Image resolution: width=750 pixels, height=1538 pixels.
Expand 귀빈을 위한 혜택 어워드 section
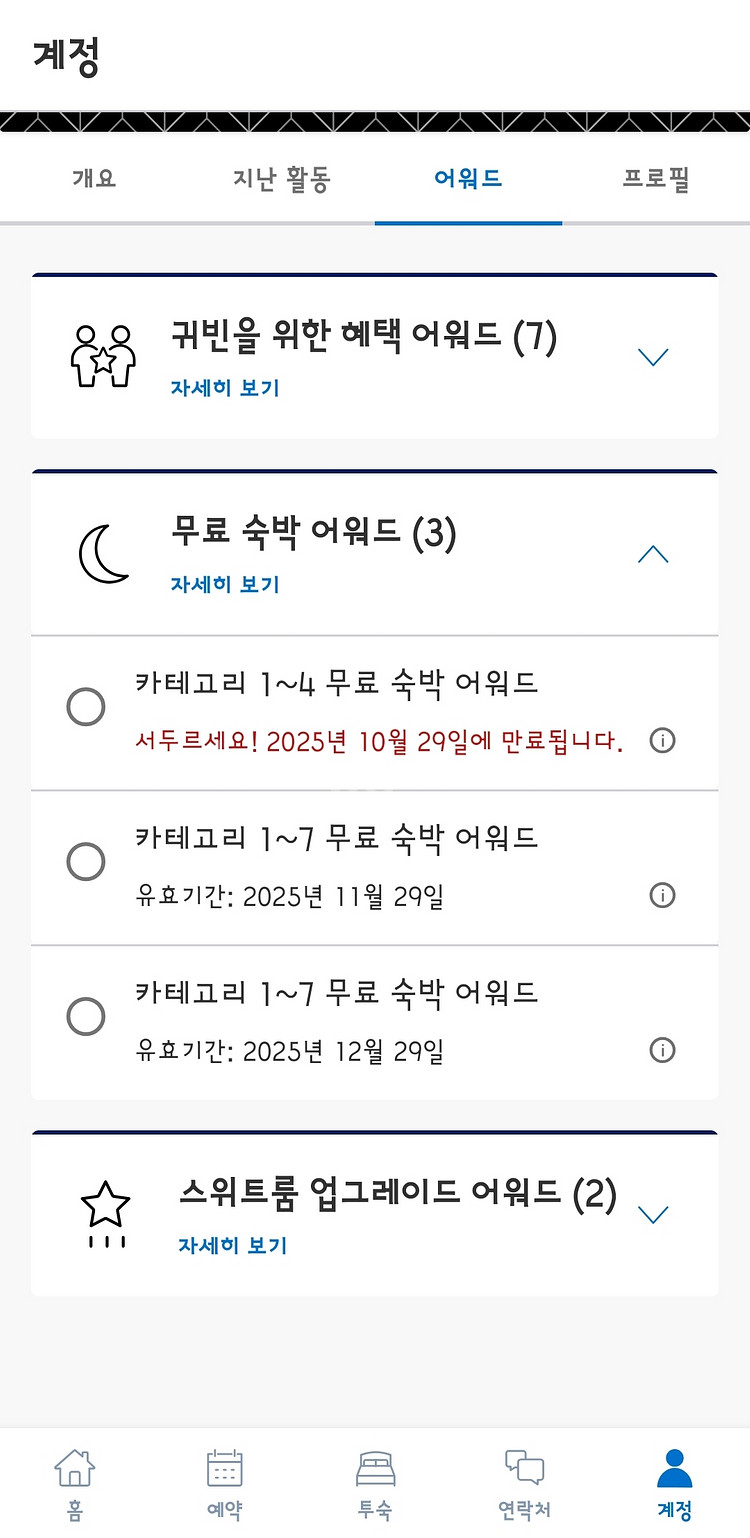[652, 357]
